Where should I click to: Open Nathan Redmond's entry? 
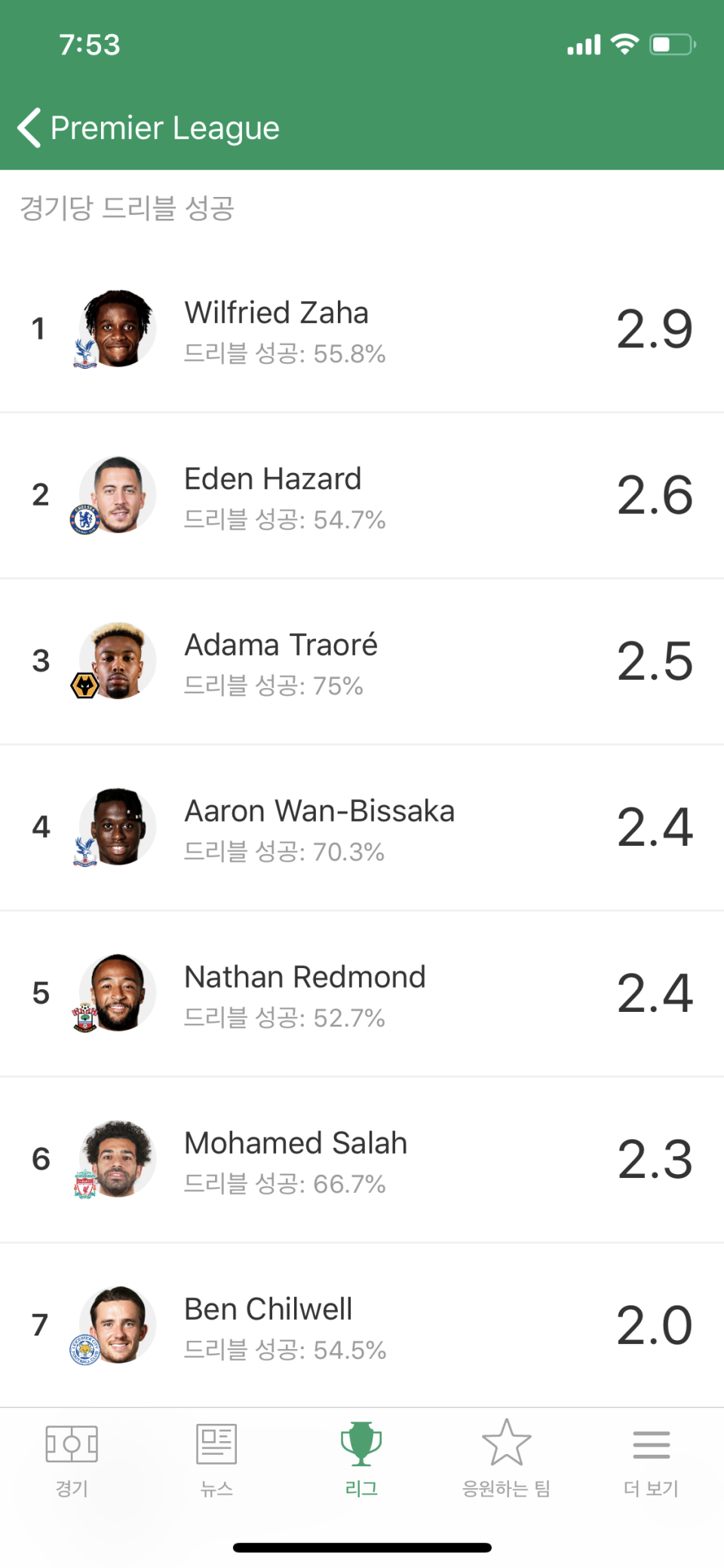[x=362, y=994]
